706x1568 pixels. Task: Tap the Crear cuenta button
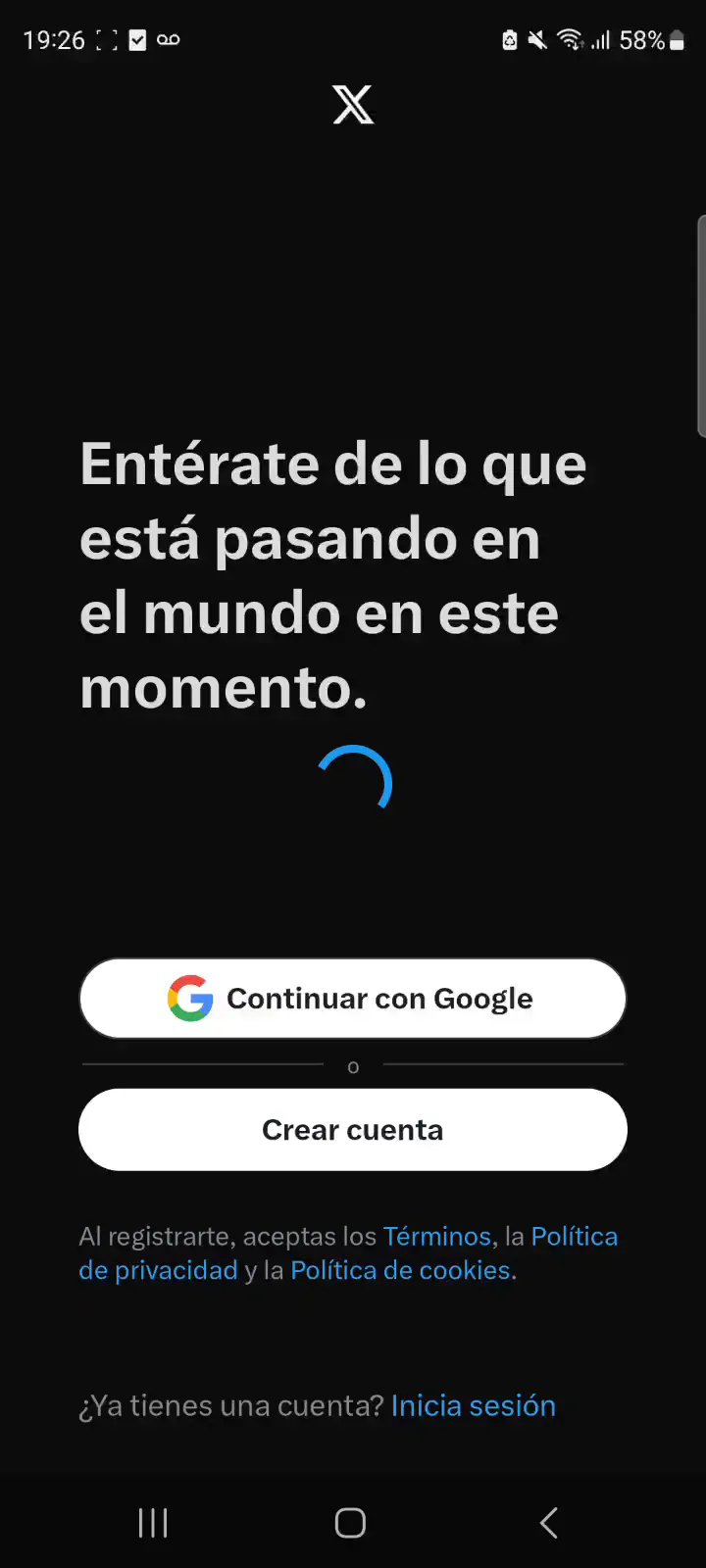pos(353,1130)
